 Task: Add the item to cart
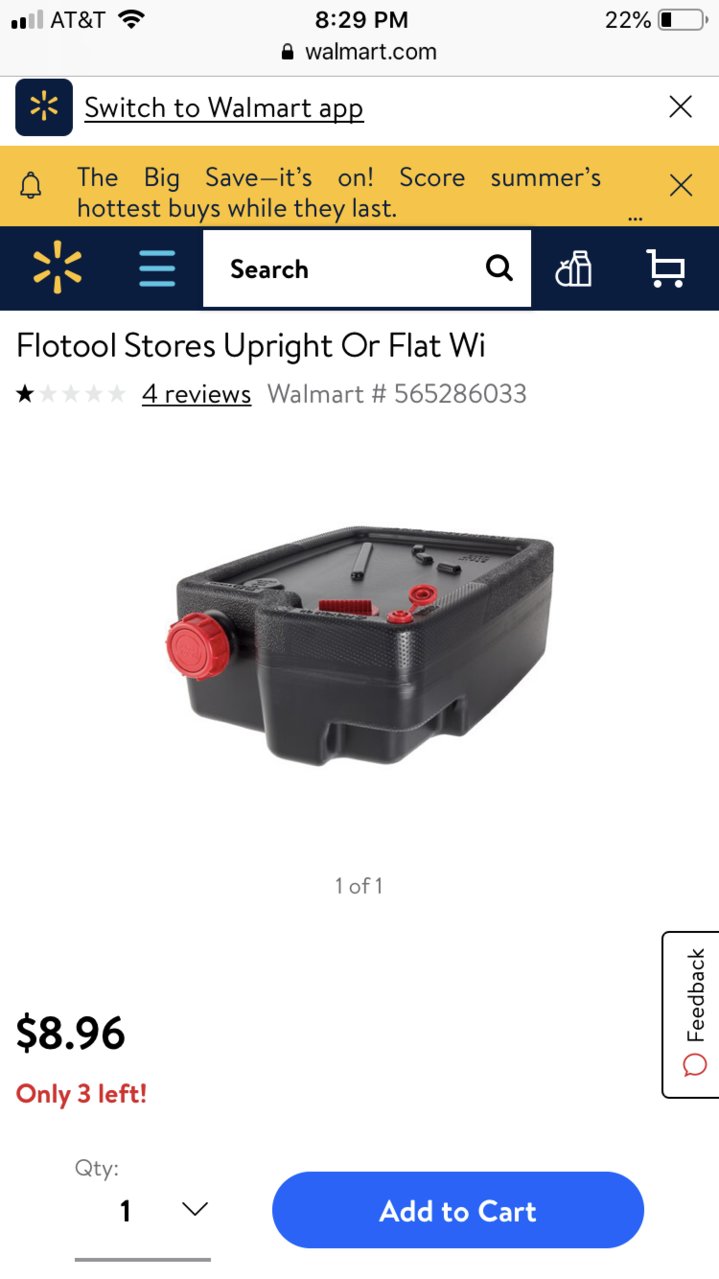tap(458, 1210)
